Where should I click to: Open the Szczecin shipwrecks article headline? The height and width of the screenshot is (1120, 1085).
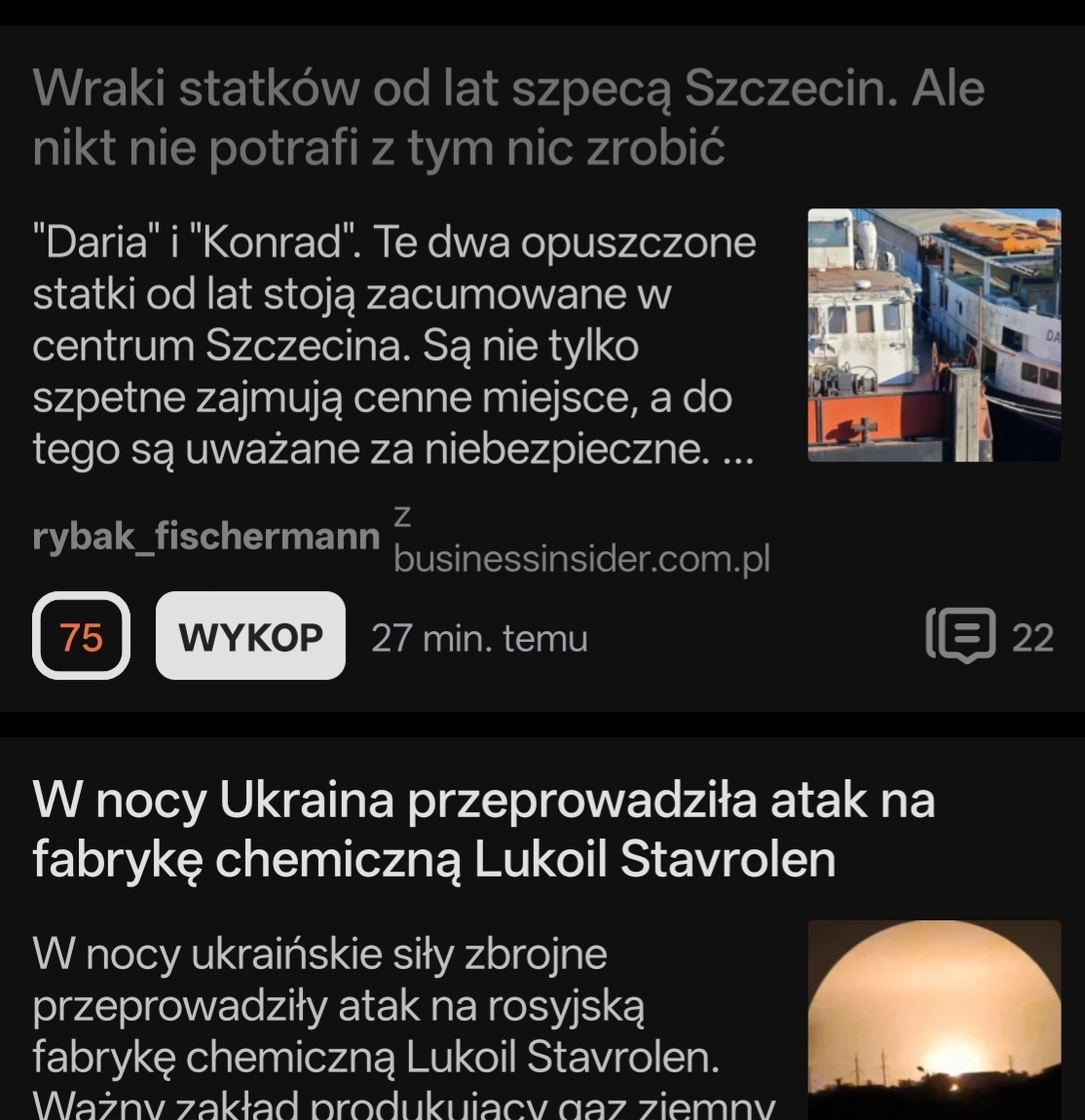click(x=506, y=118)
